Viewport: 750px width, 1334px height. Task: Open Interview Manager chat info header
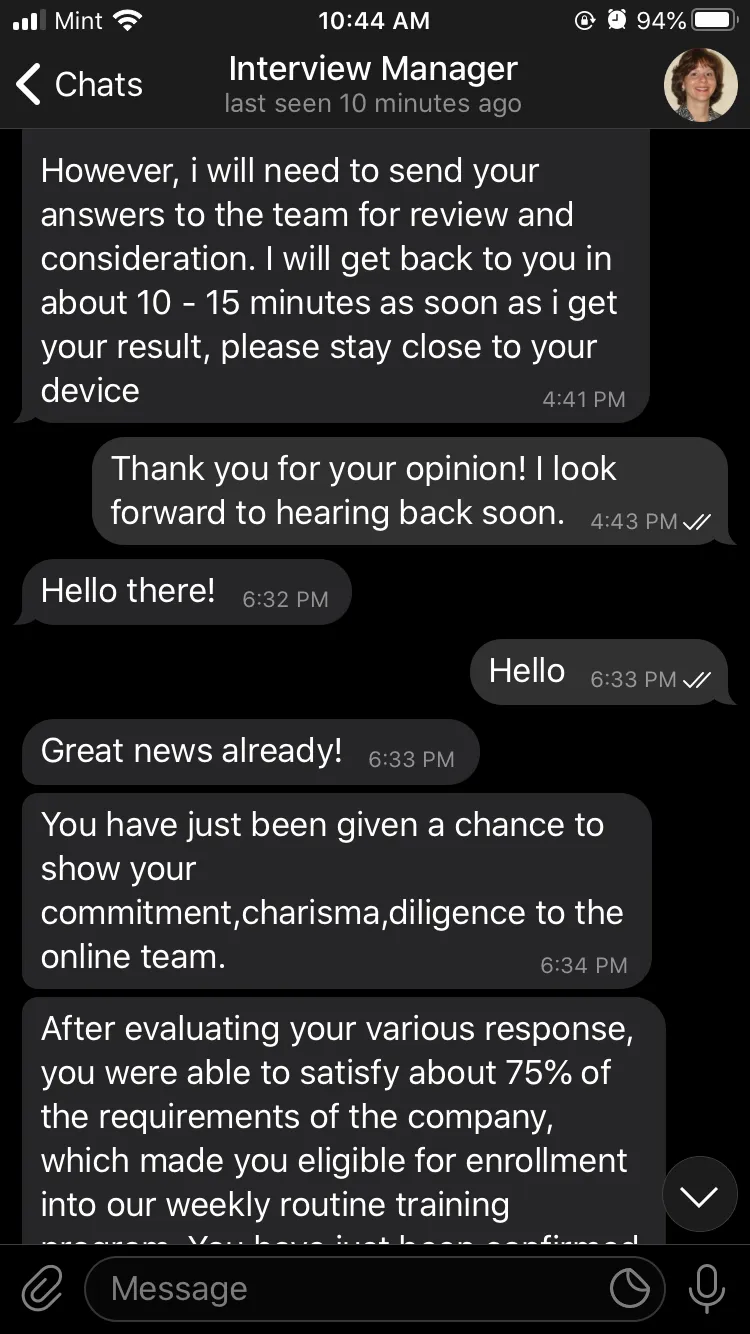[373, 84]
